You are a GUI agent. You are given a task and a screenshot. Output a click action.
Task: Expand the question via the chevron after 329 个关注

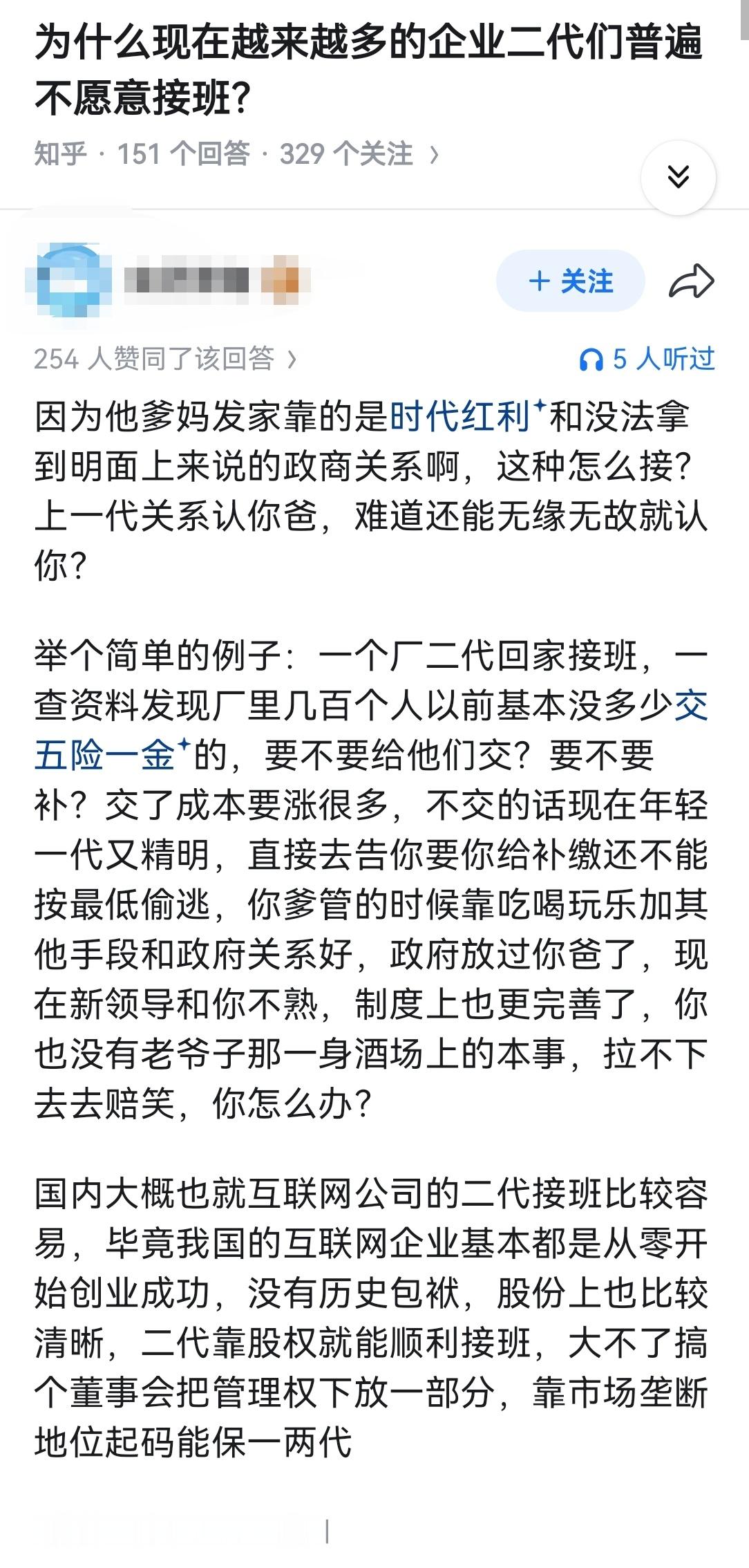435,153
